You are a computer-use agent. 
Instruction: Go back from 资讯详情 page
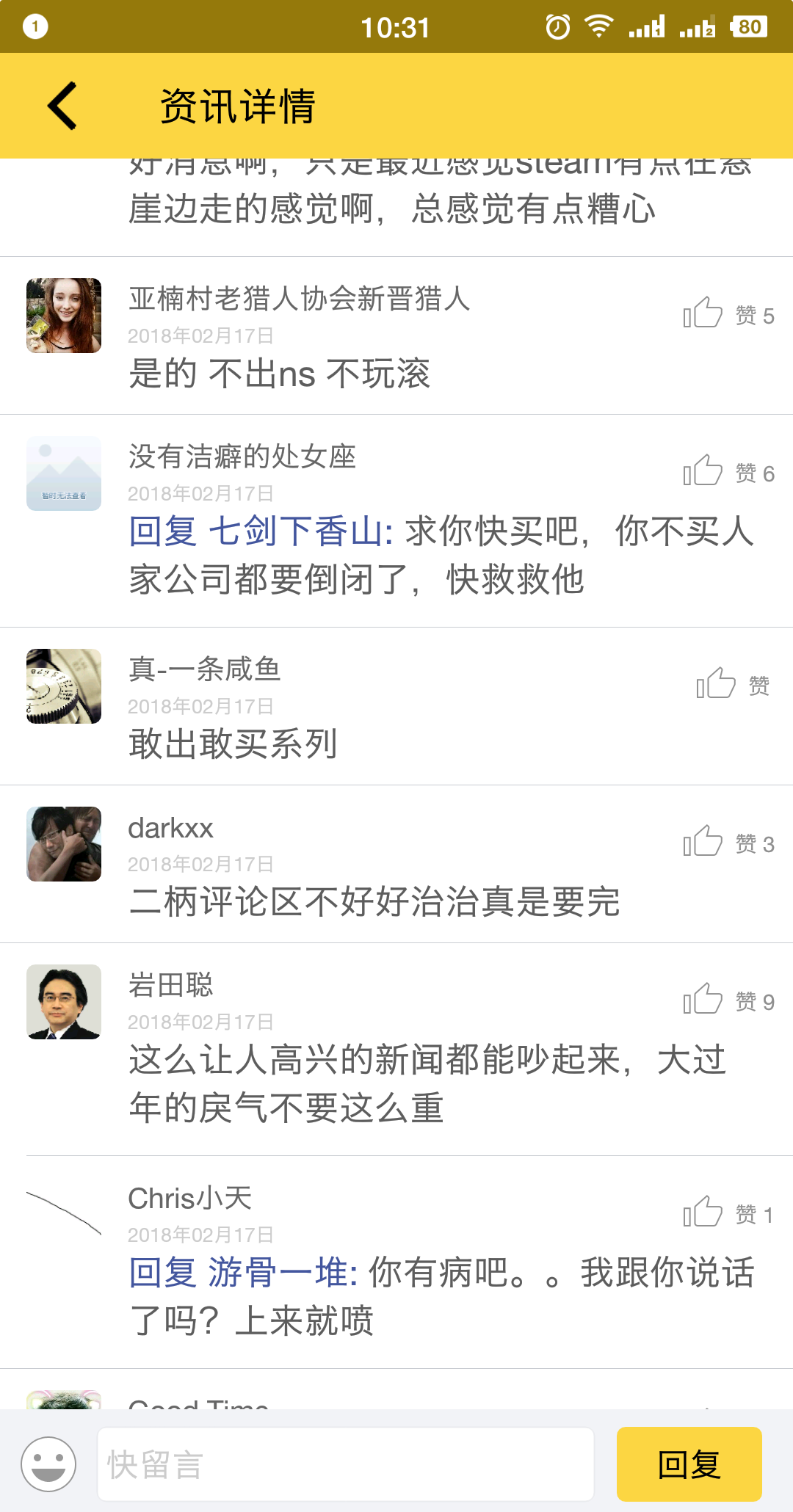pos(63,106)
